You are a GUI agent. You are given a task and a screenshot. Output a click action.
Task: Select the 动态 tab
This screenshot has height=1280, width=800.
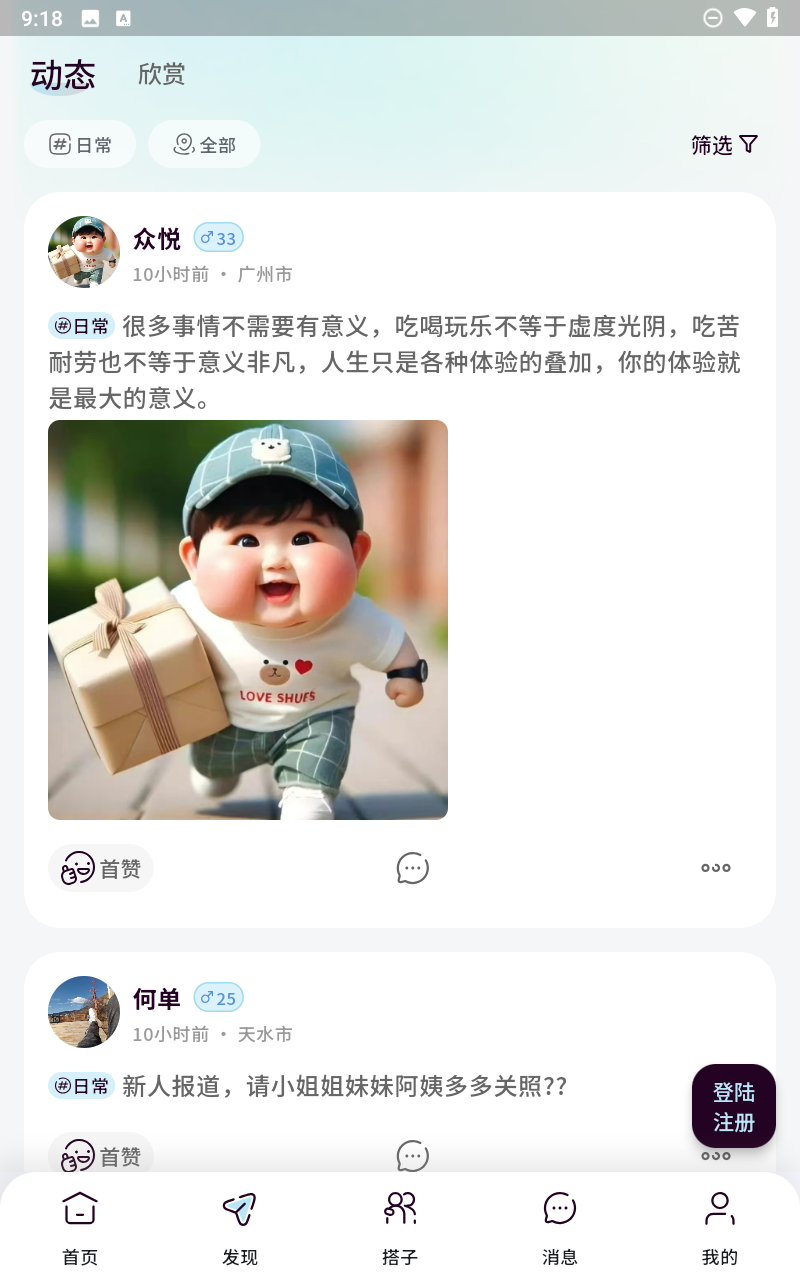coord(63,75)
